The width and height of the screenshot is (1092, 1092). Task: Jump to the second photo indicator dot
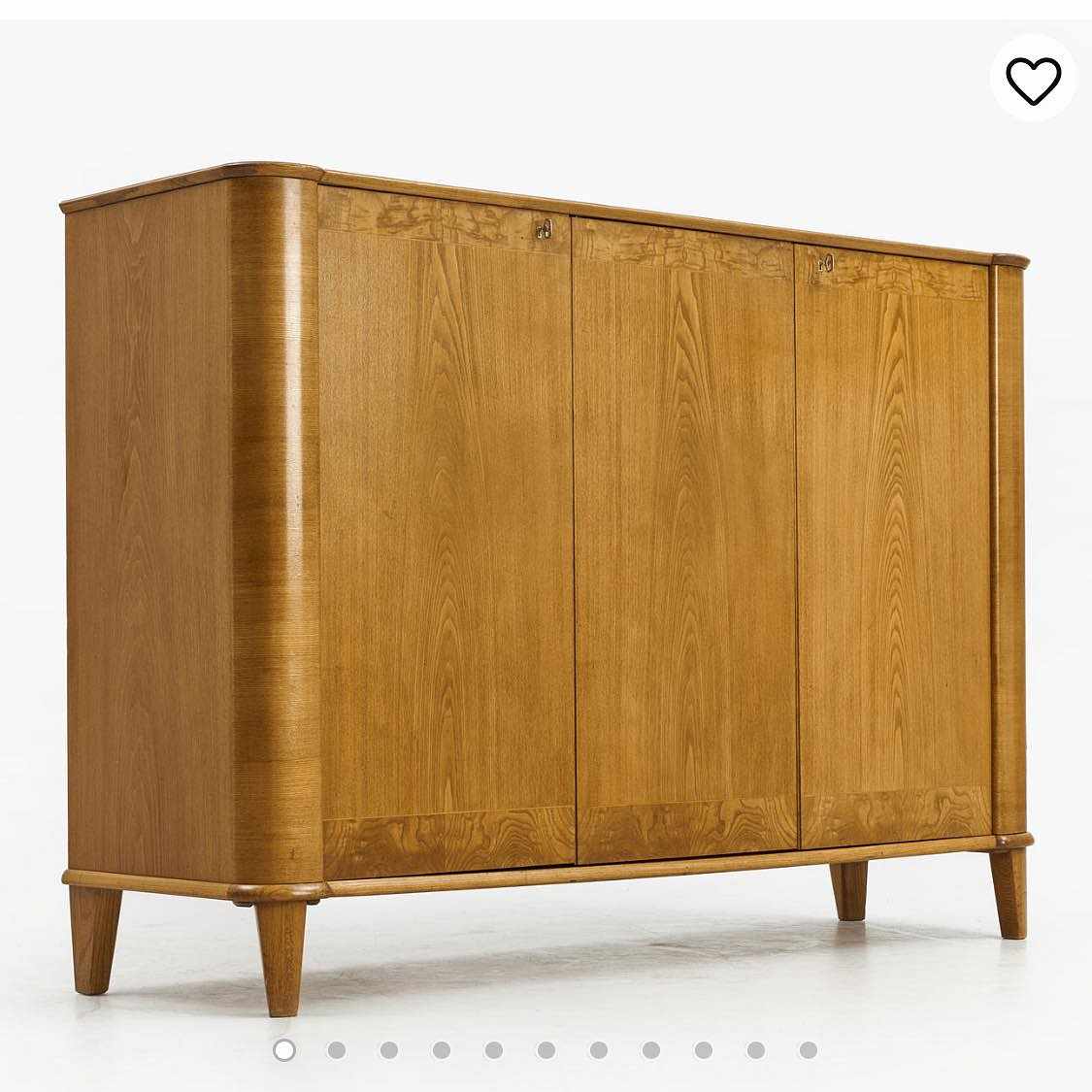tap(337, 1049)
